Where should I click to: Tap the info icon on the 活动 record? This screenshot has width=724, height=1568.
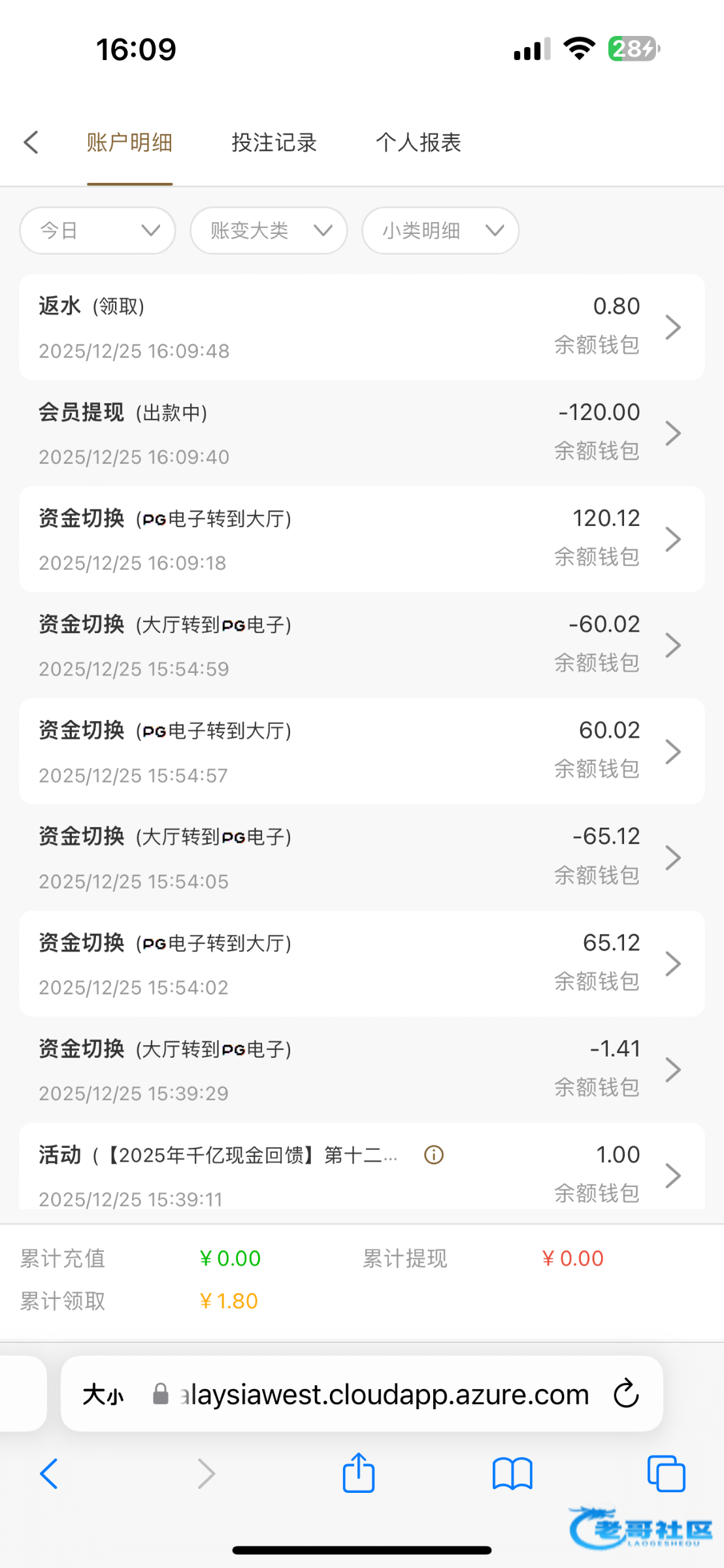click(434, 1155)
